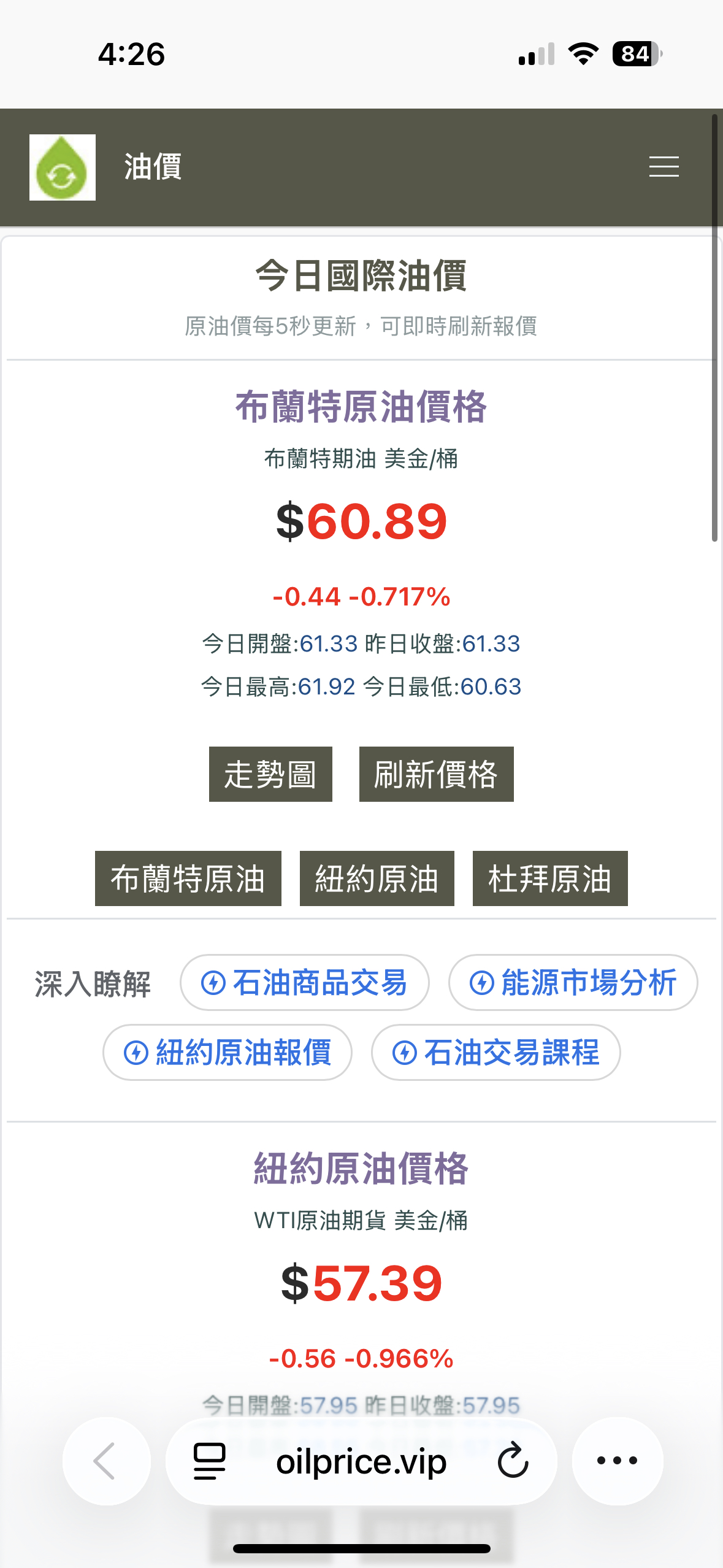This screenshot has height=1568, width=723.
Task: Switch to the 杜拜原油 tab
Action: (x=549, y=878)
